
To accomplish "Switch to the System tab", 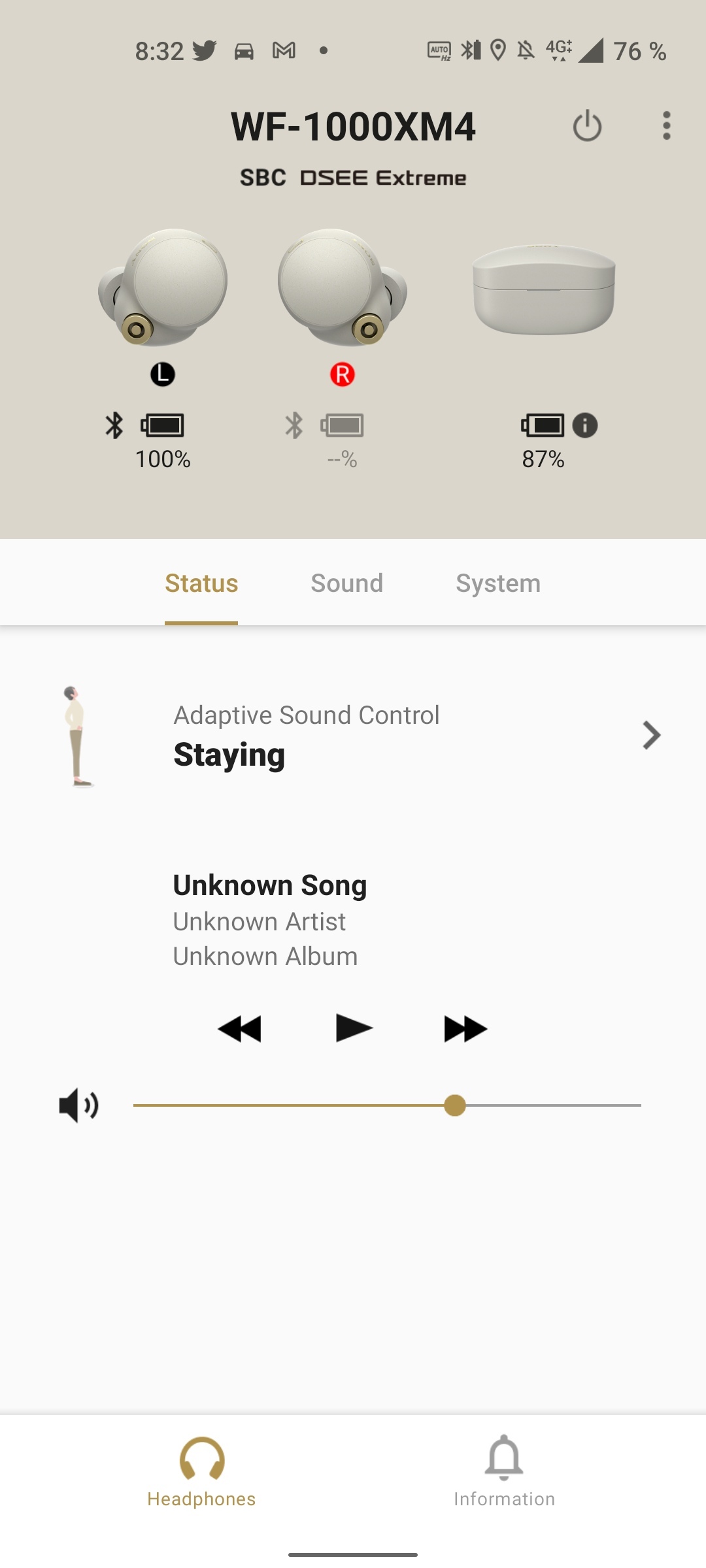I will pyautogui.click(x=498, y=583).
